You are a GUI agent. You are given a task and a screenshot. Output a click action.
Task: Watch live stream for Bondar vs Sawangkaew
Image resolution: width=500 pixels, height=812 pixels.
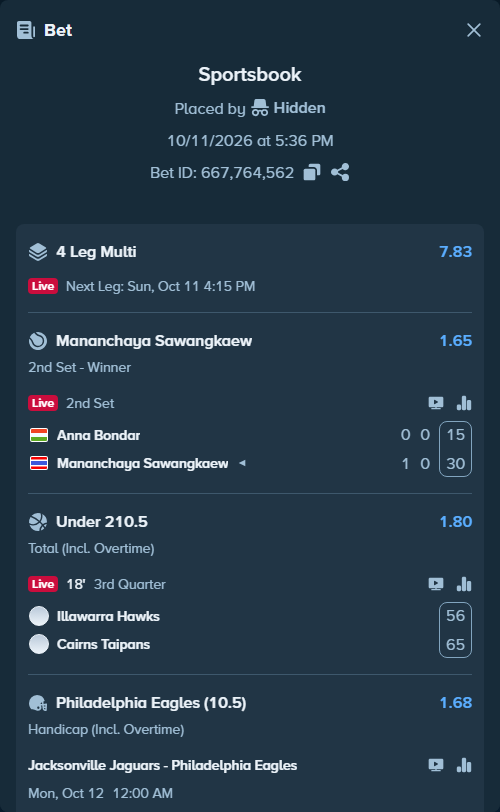tap(436, 403)
